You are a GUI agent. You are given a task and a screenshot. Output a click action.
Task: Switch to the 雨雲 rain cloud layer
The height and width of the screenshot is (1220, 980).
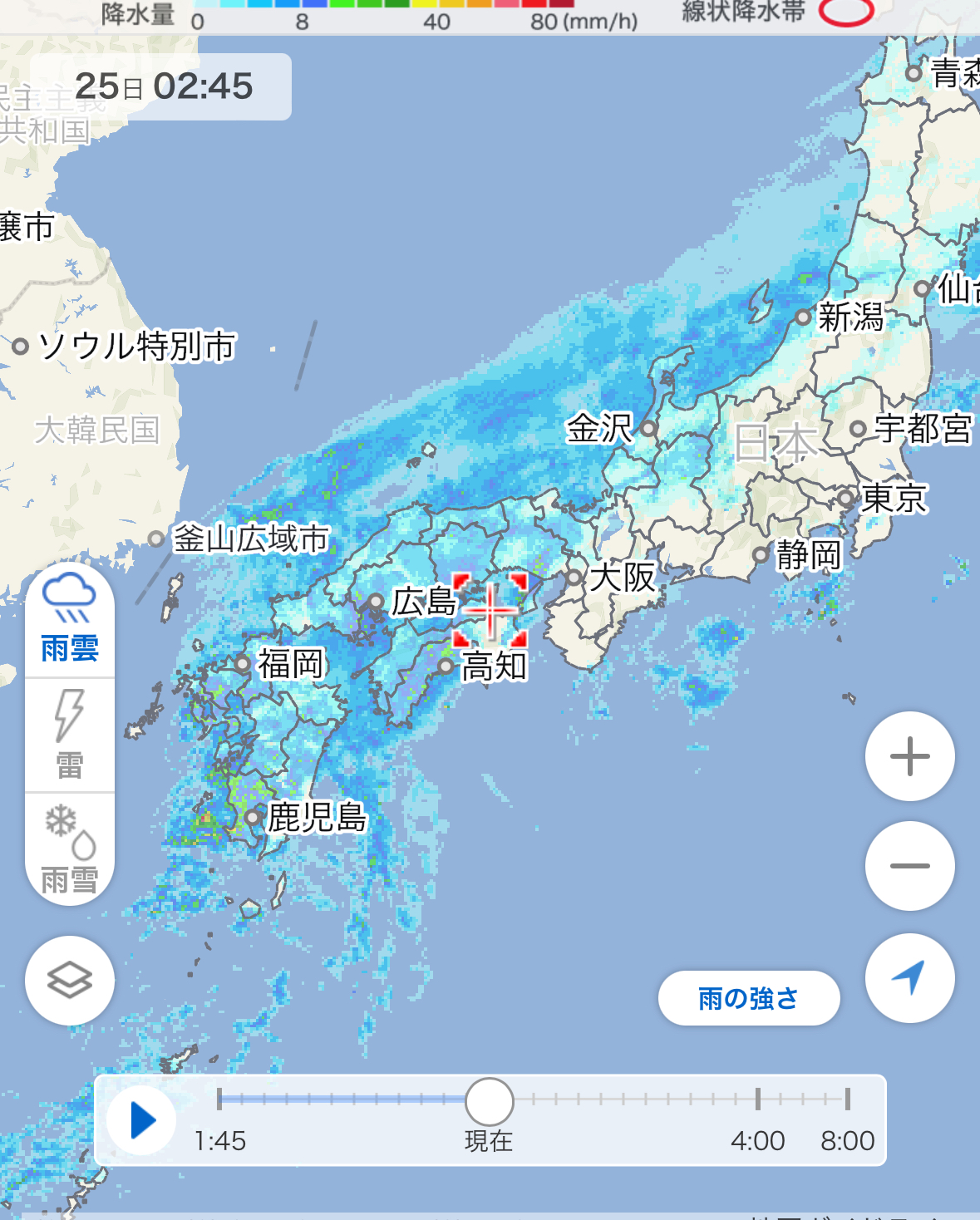point(70,619)
